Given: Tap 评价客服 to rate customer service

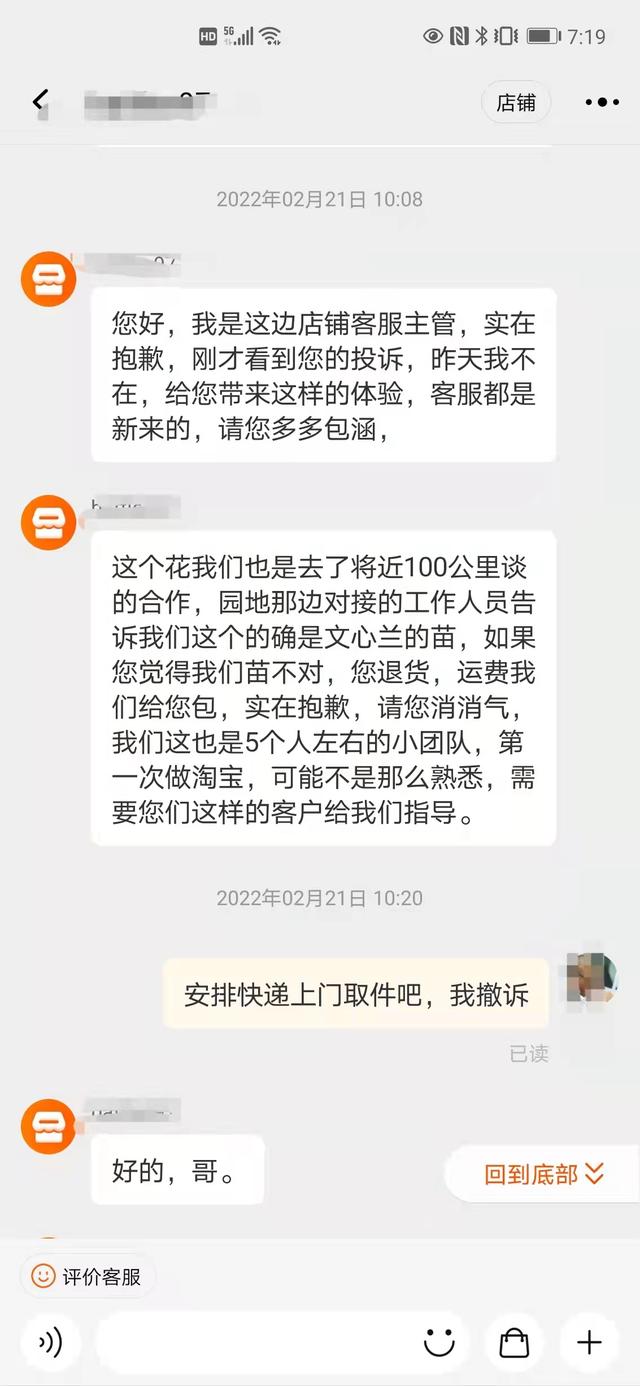Looking at the screenshot, I should (x=87, y=1276).
